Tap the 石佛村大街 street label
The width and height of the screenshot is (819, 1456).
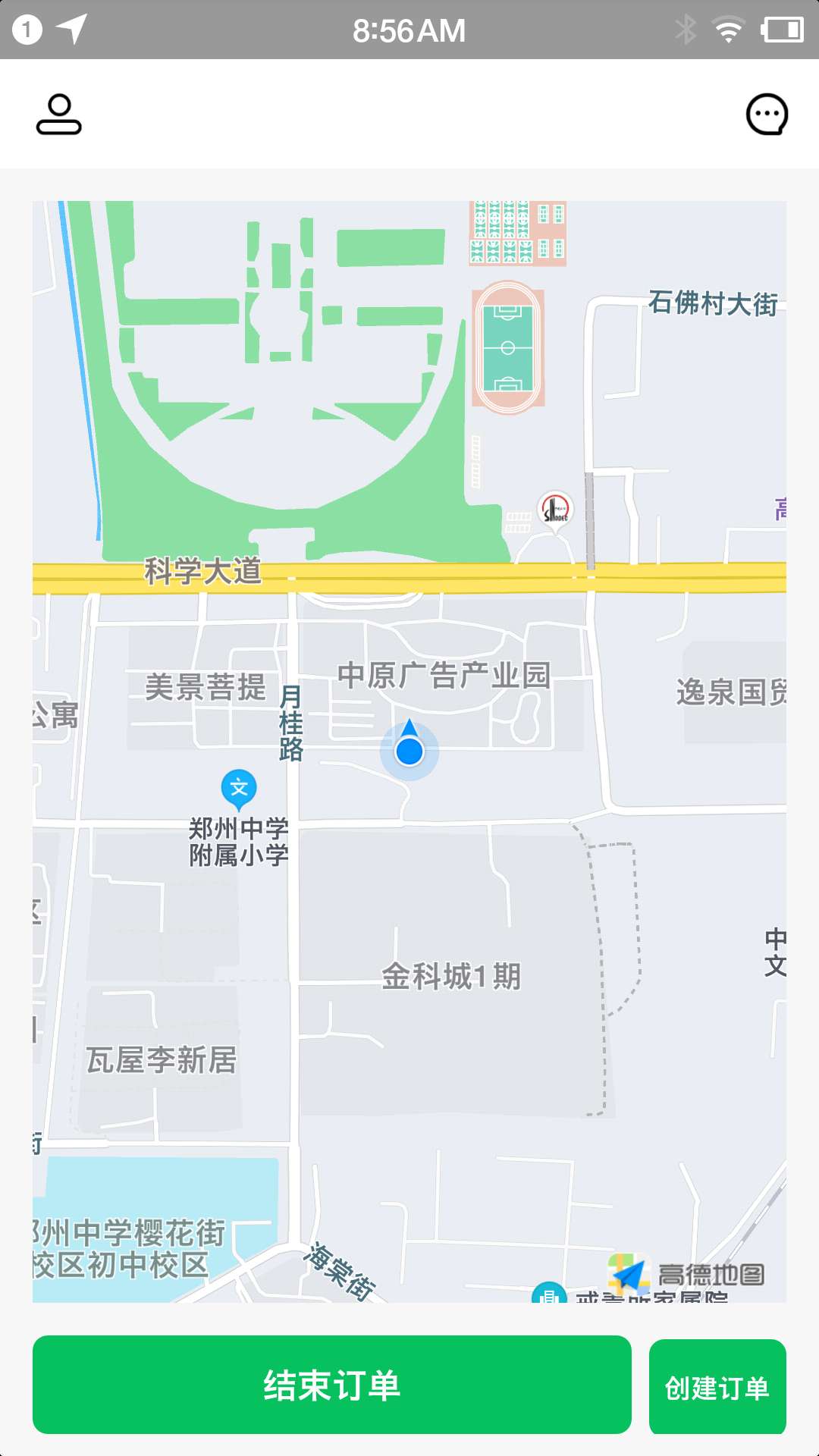pyautogui.click(x=714, y=303)
